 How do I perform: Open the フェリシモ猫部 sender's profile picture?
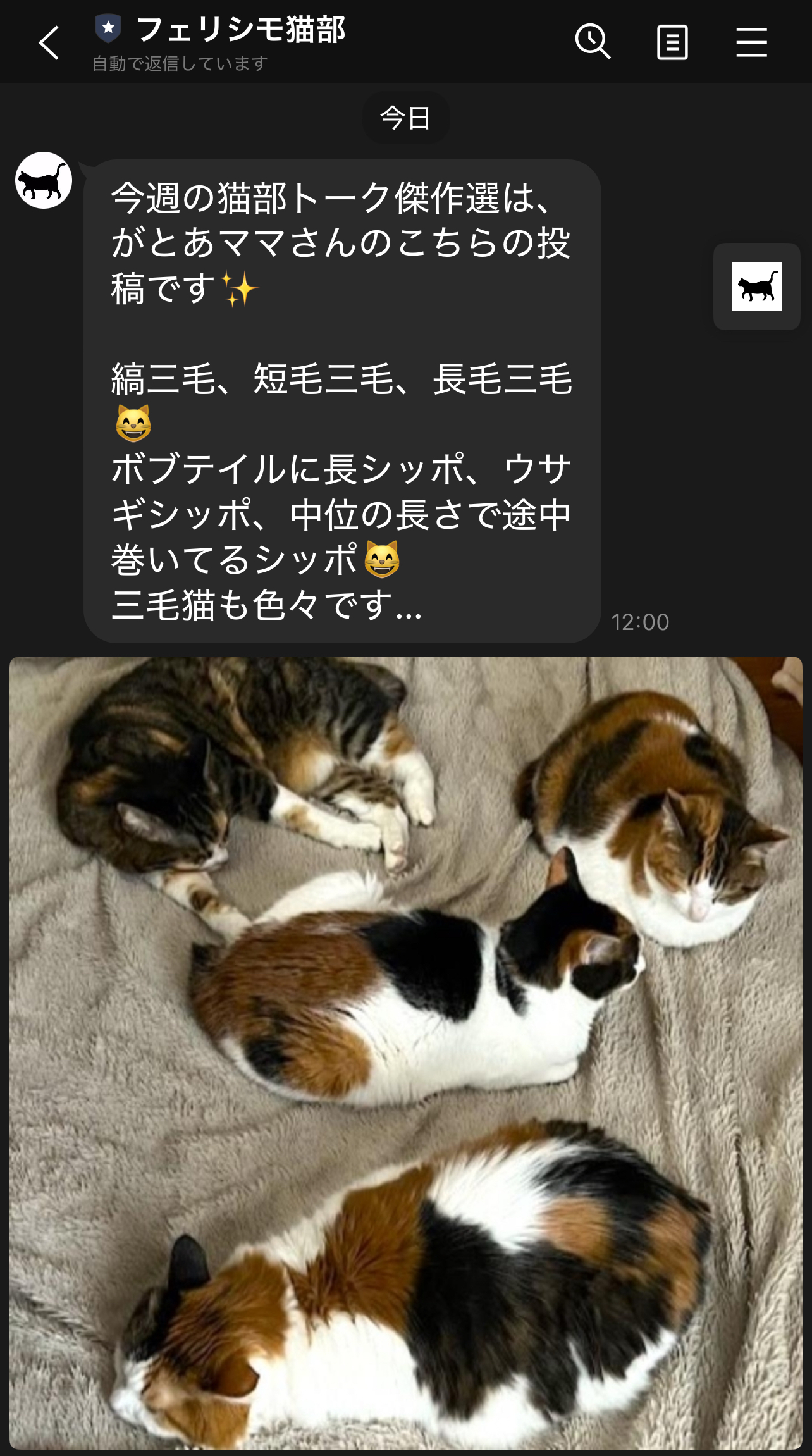(x=44, y=181)
